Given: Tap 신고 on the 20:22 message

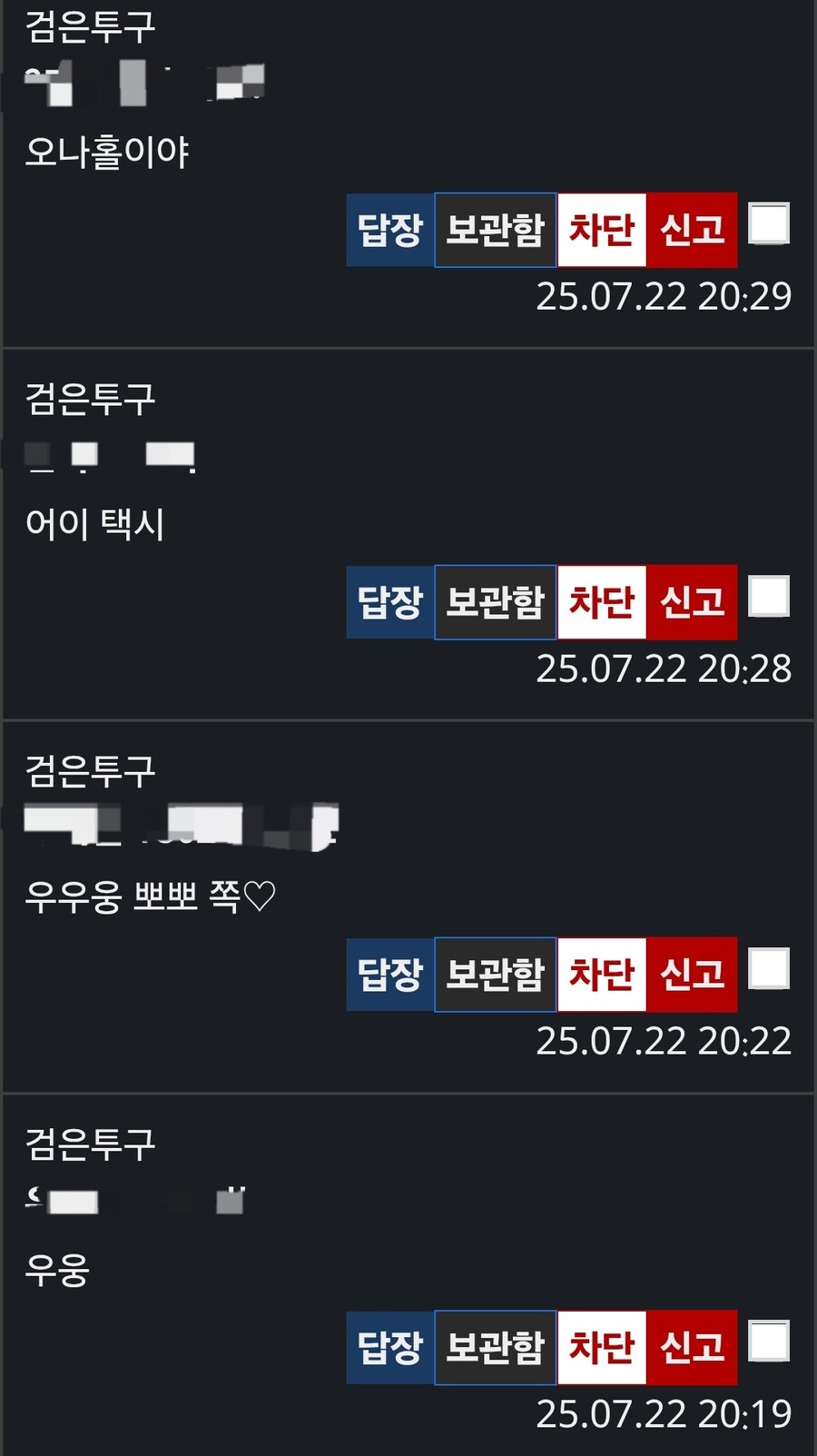Looking at the screenshot, I should click(x=692, y=975).
